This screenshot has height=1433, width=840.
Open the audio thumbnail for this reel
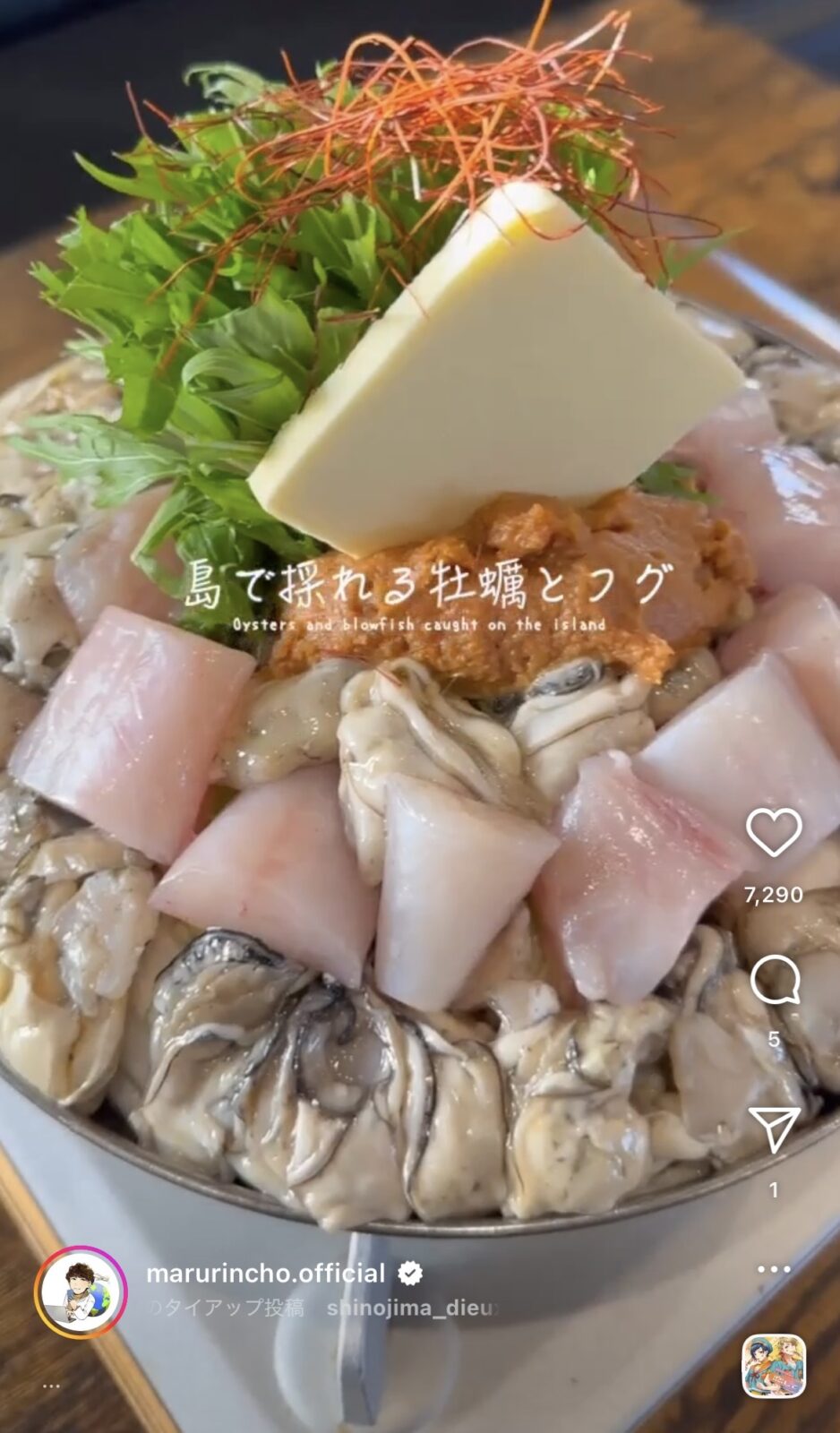pos(774,1367)
